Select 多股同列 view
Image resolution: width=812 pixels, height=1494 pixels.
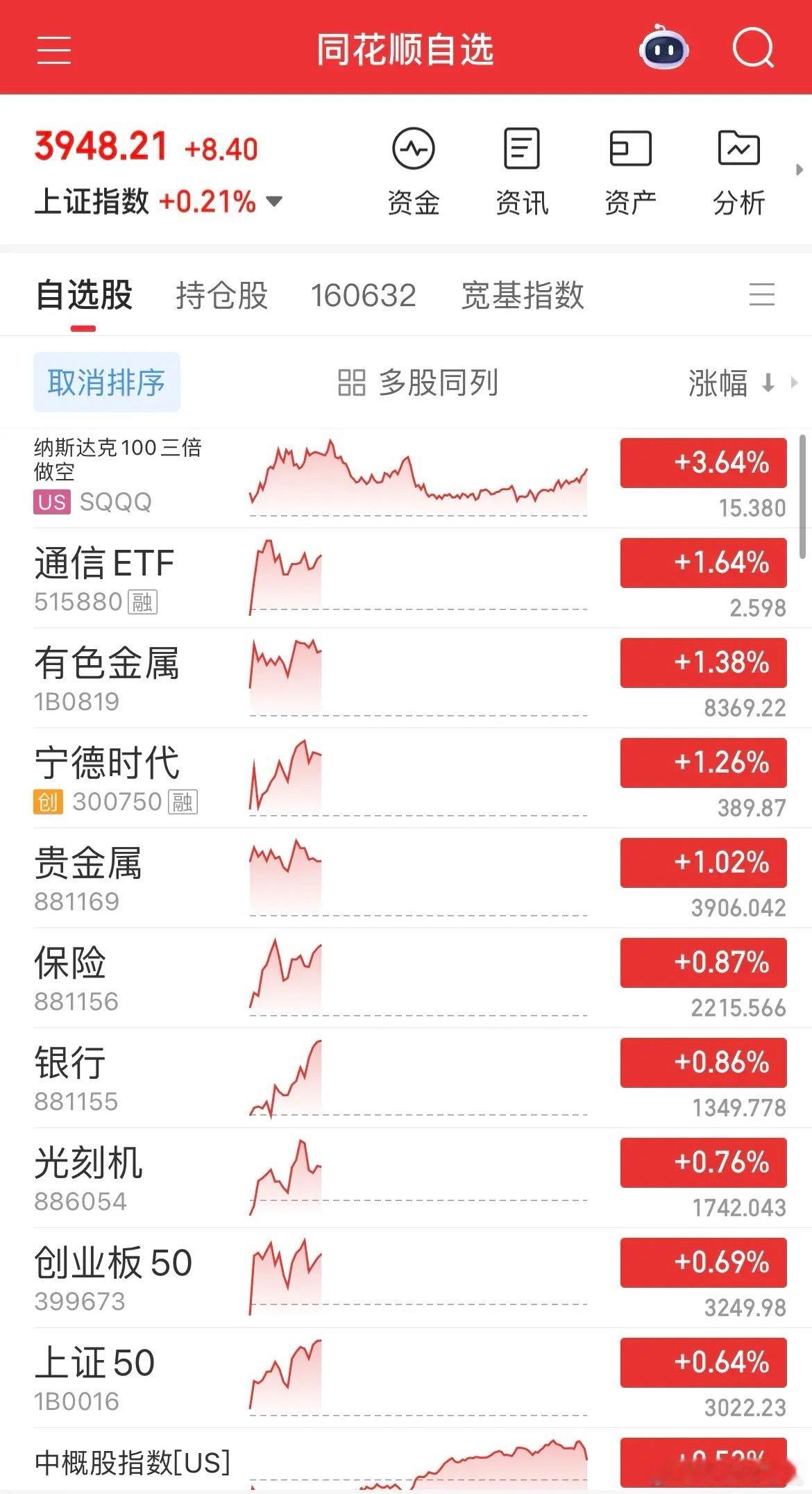point(418,383)
